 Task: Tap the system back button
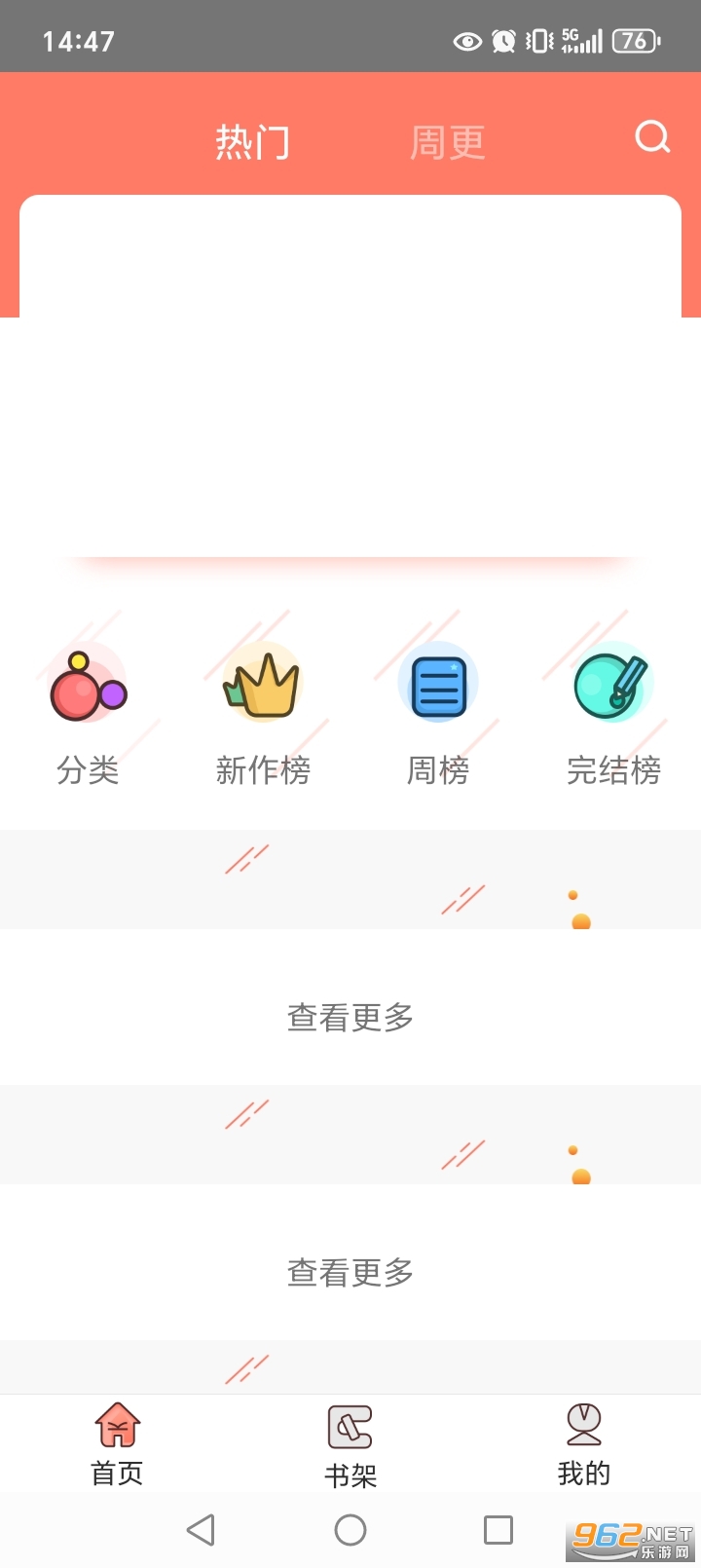(x=201, y=1530)
